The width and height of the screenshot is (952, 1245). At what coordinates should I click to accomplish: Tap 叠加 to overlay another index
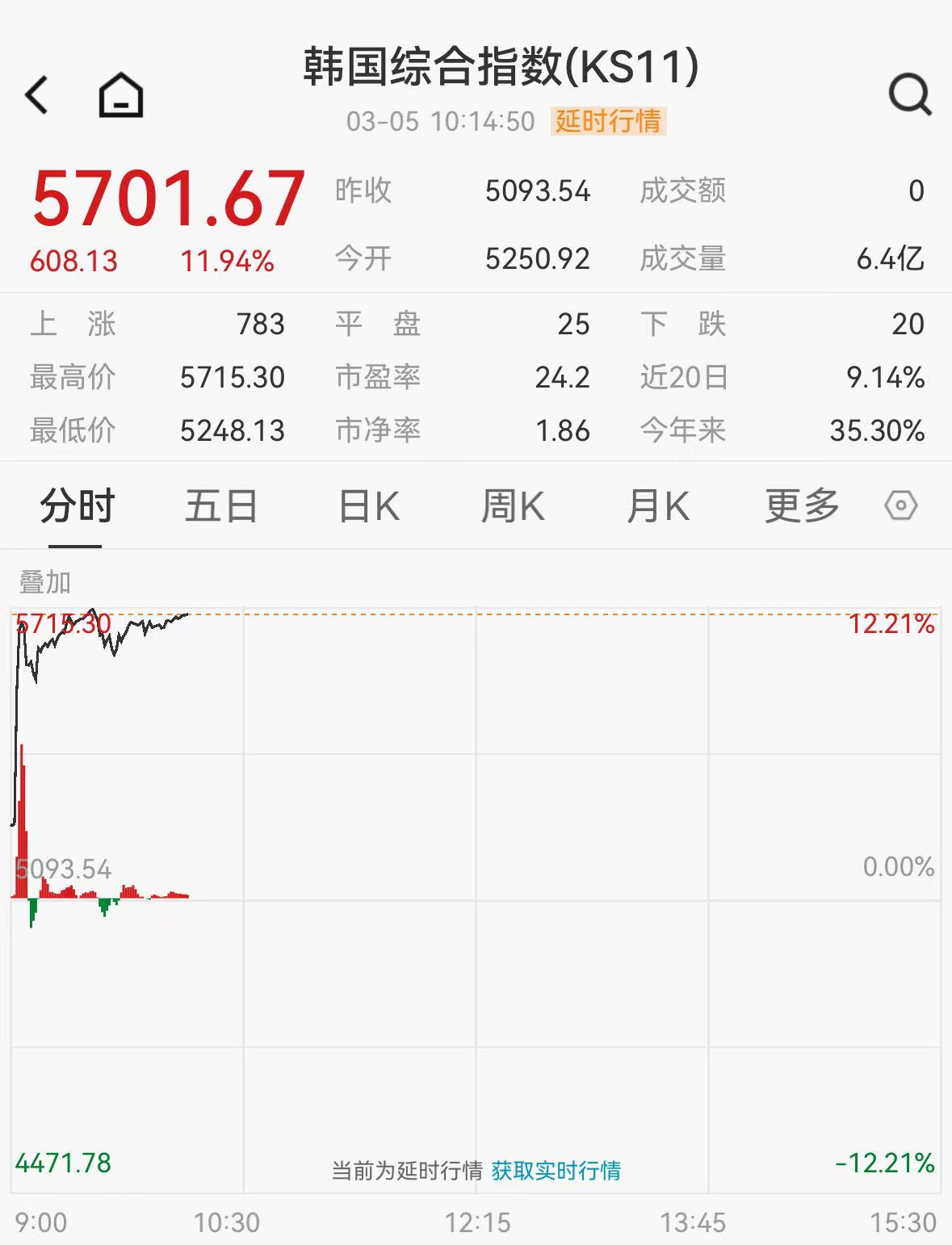pyautogui.click(x=45, y=581)
